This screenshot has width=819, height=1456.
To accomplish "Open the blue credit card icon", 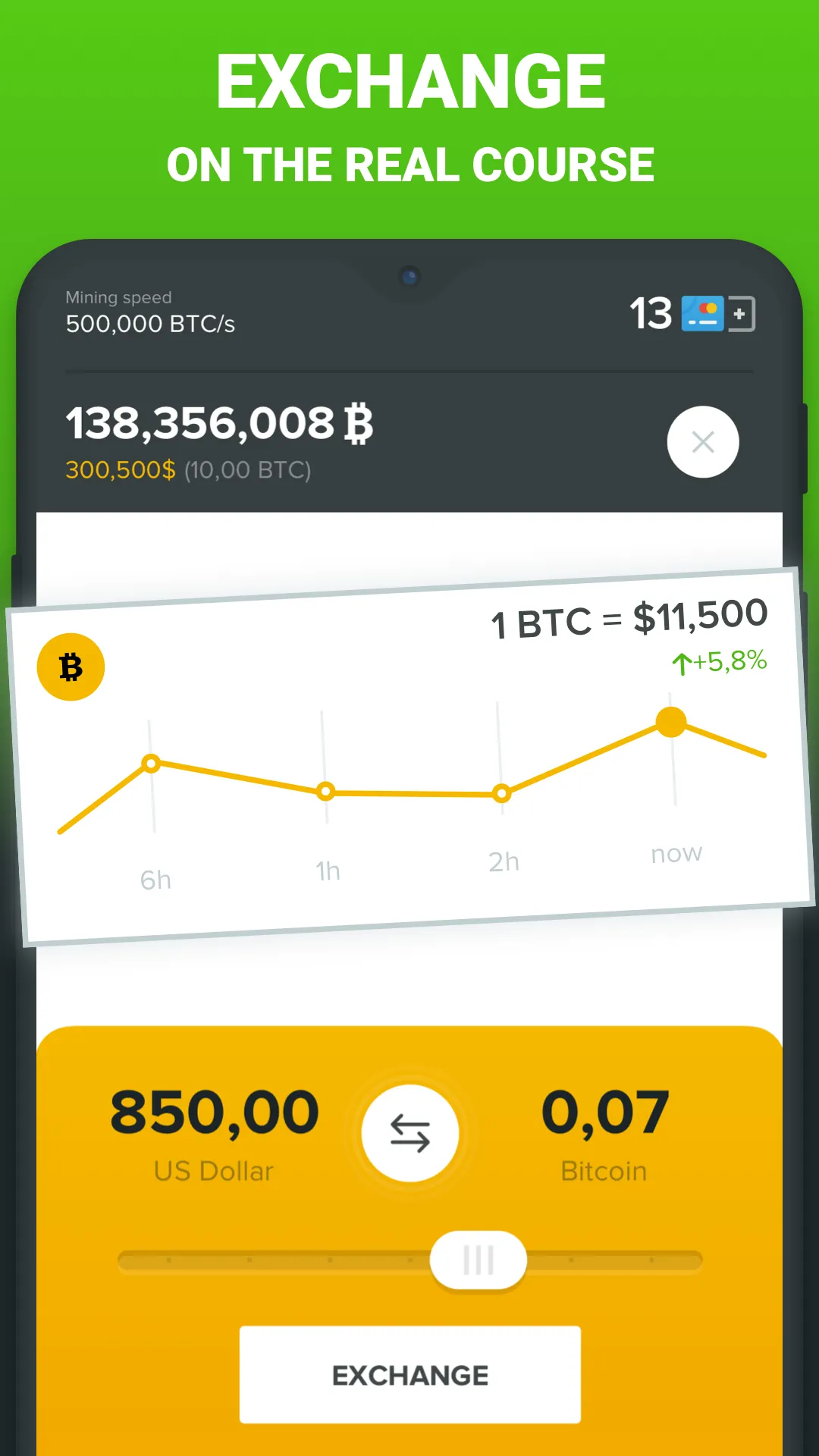I will point(701,313).
